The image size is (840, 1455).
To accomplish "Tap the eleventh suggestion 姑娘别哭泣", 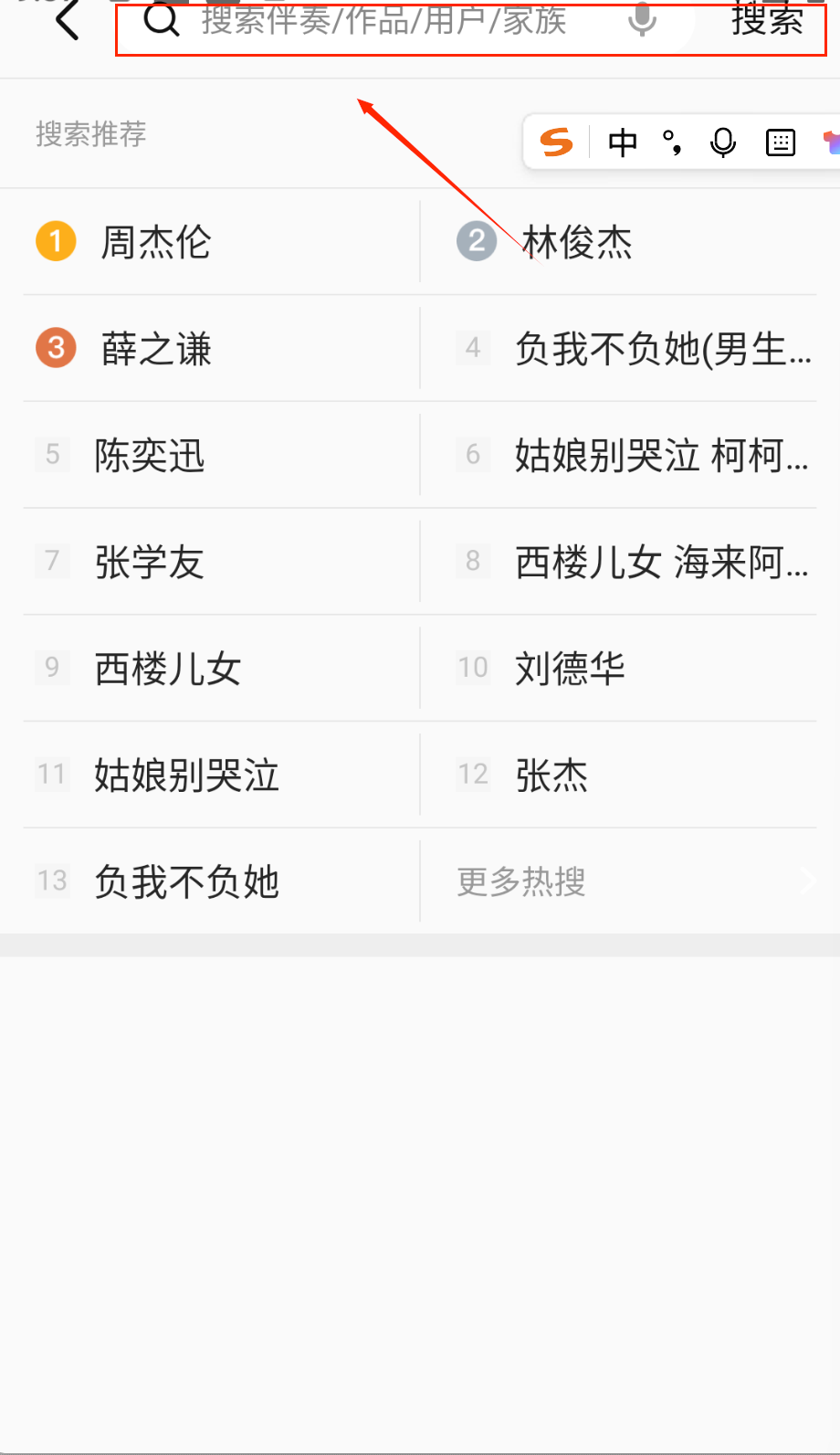I will [x=186, y=776].
